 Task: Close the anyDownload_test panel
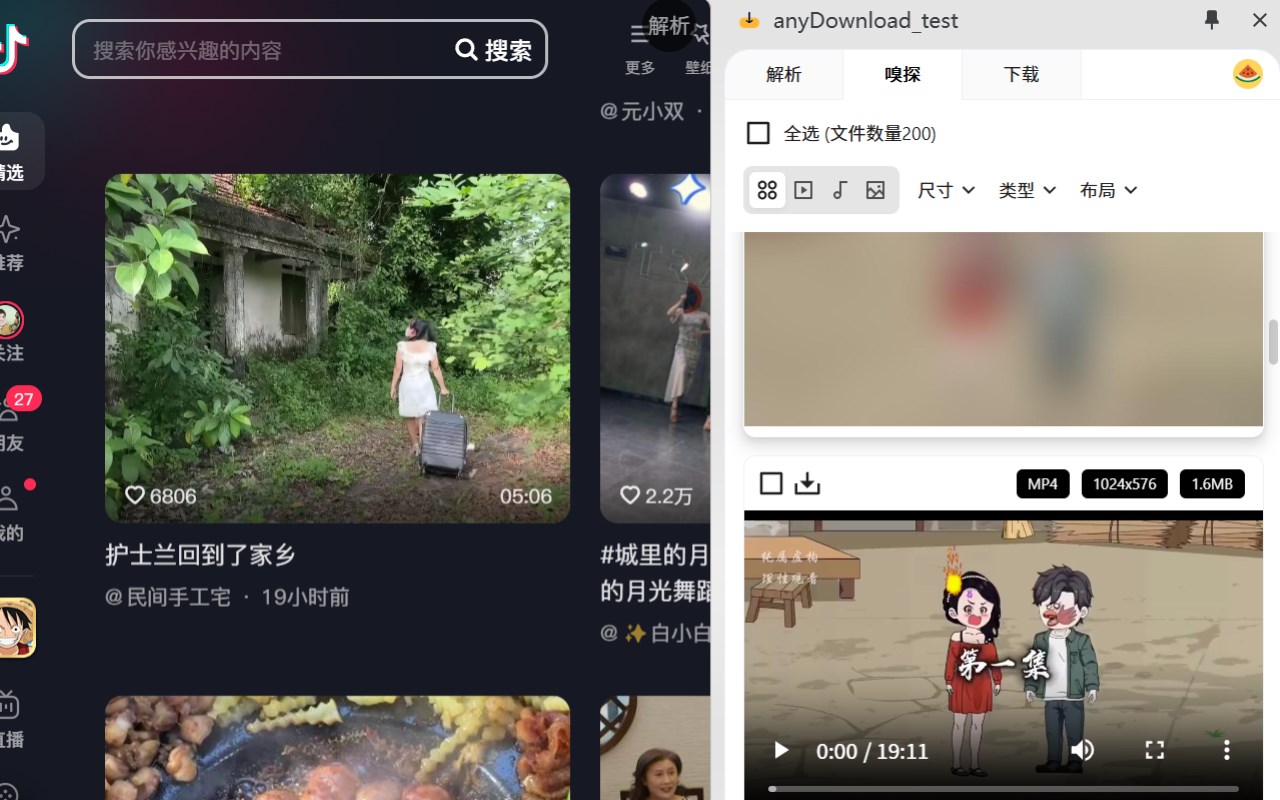[x=1260, y=20]
